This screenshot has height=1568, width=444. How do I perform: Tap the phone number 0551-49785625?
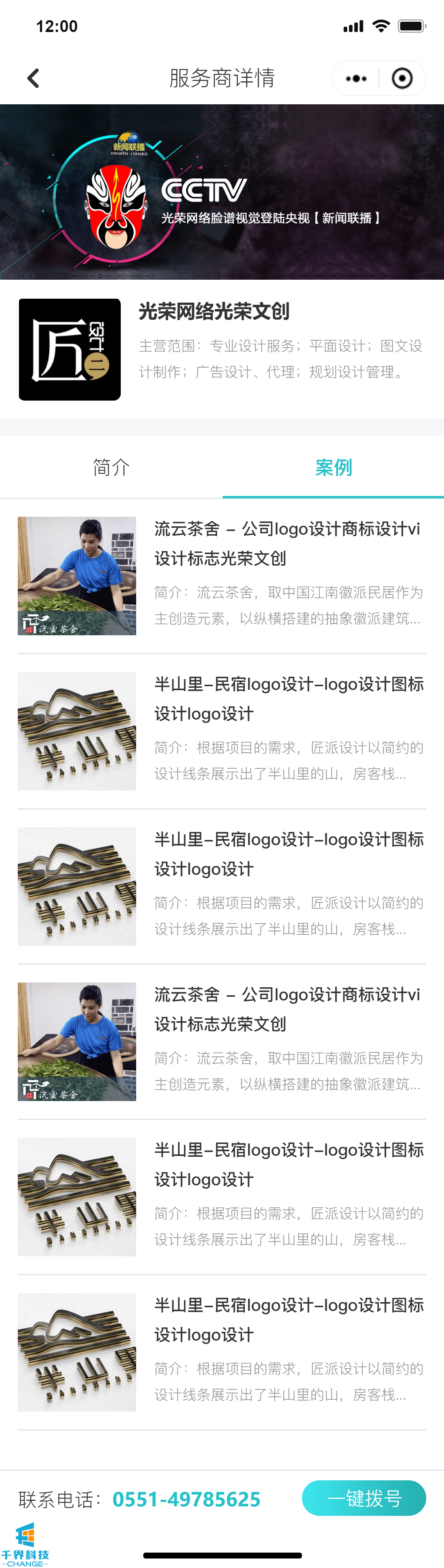[186, 1498]
